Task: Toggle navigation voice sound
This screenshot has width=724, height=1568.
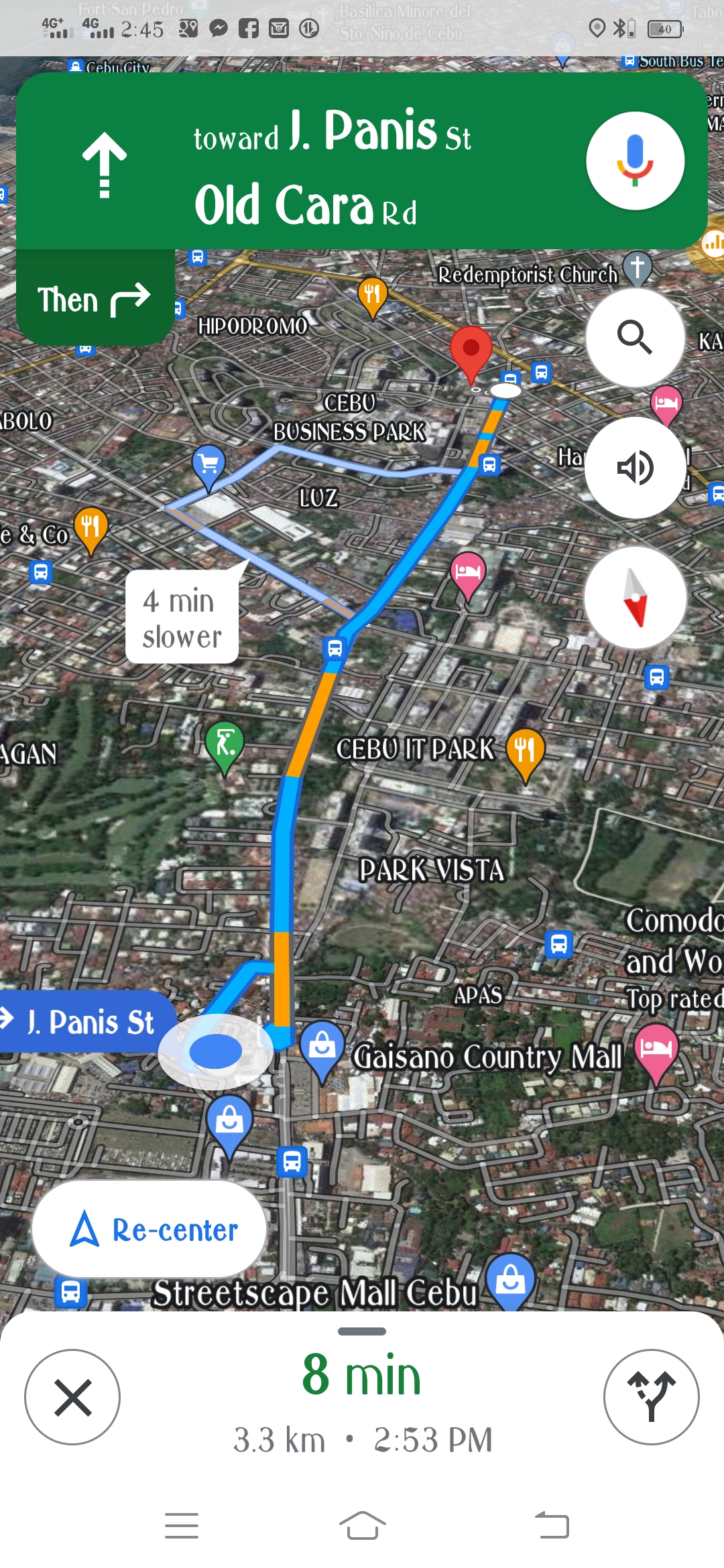Action: click(634, 467)
